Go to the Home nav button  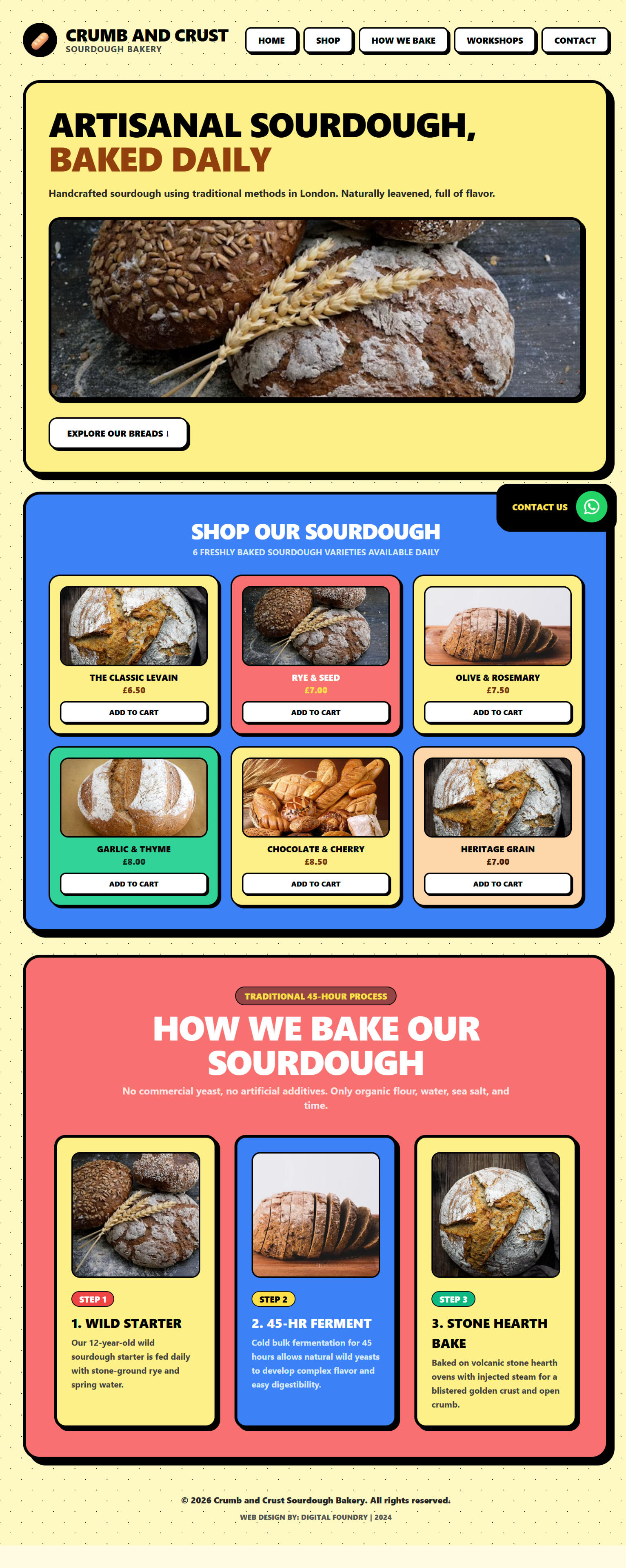271,40
